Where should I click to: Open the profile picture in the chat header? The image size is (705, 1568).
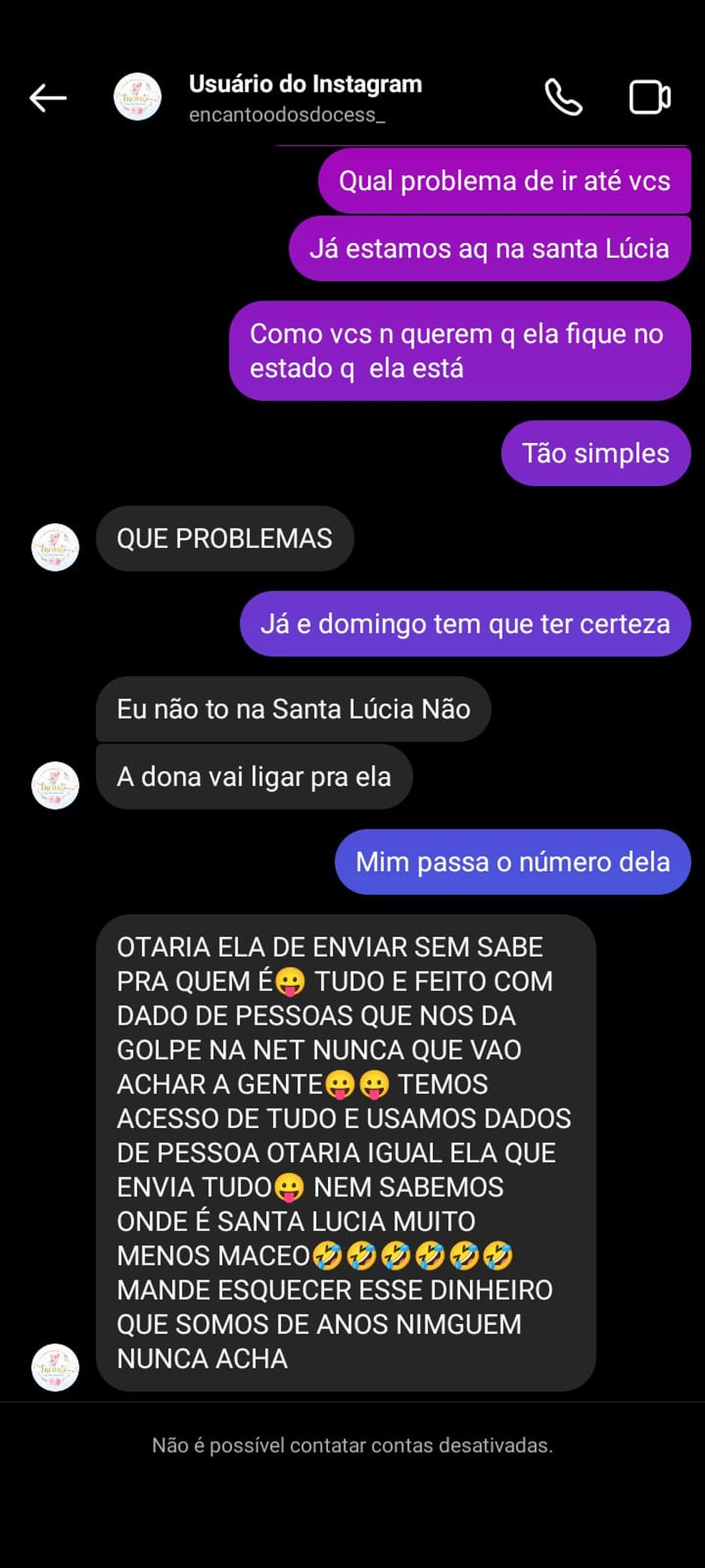pos(138,98)
